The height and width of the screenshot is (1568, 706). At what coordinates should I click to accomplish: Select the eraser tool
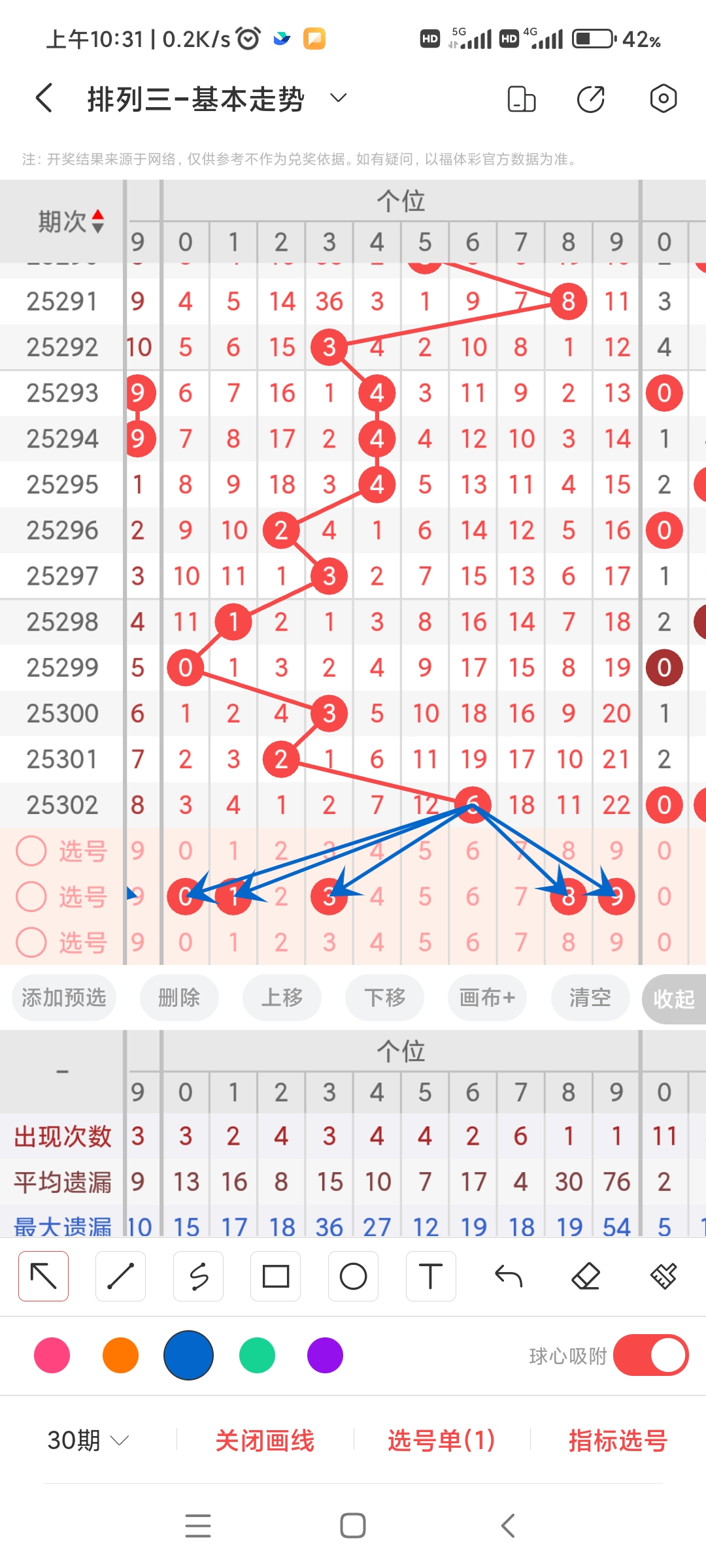[586, 1275]
